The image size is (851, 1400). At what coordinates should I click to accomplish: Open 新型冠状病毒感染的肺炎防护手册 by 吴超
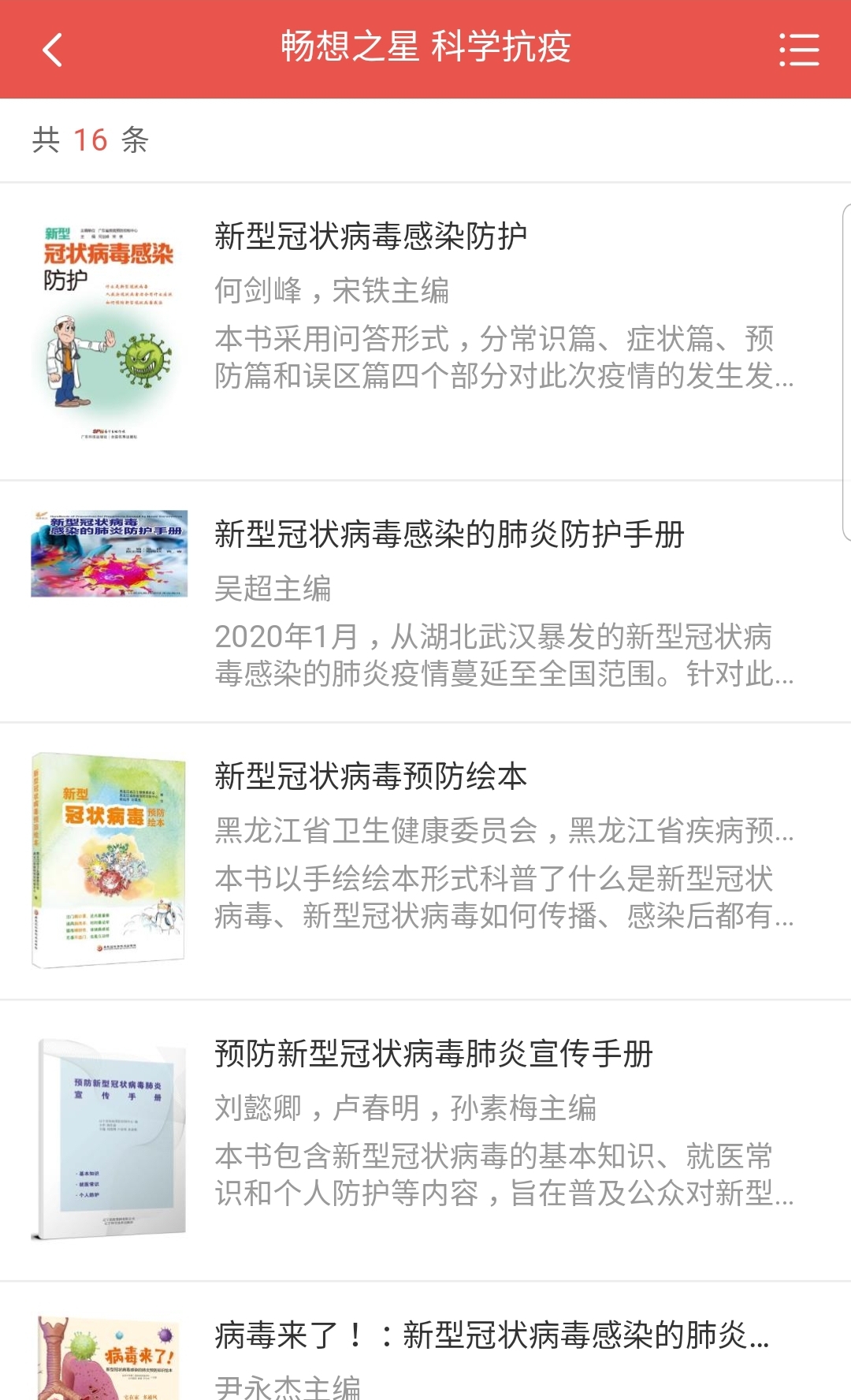[449, 534]
